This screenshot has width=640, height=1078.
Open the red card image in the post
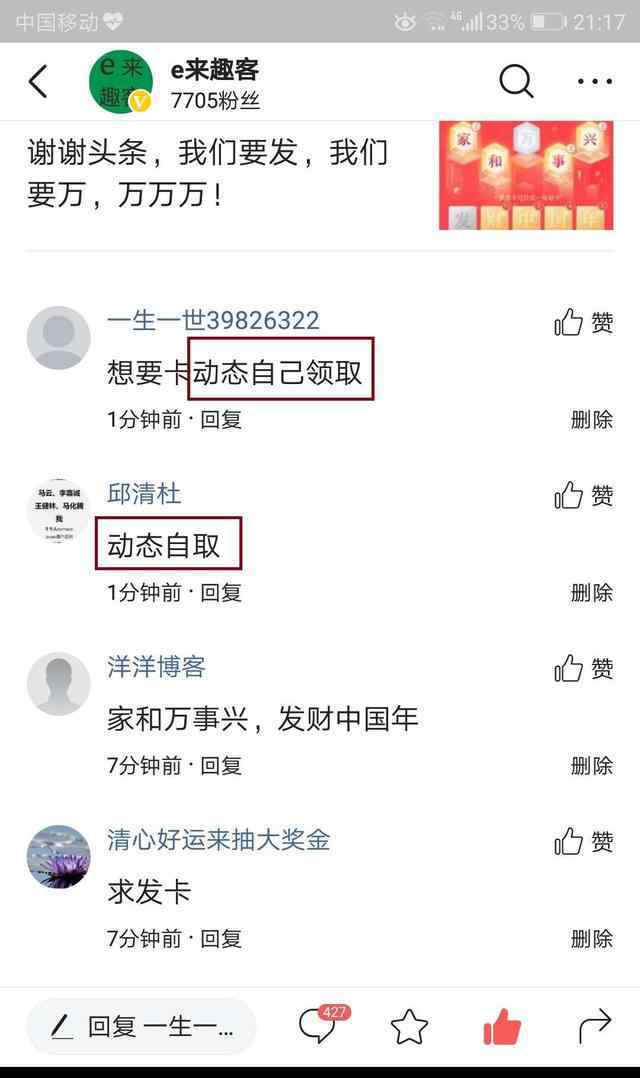(526, 175)
